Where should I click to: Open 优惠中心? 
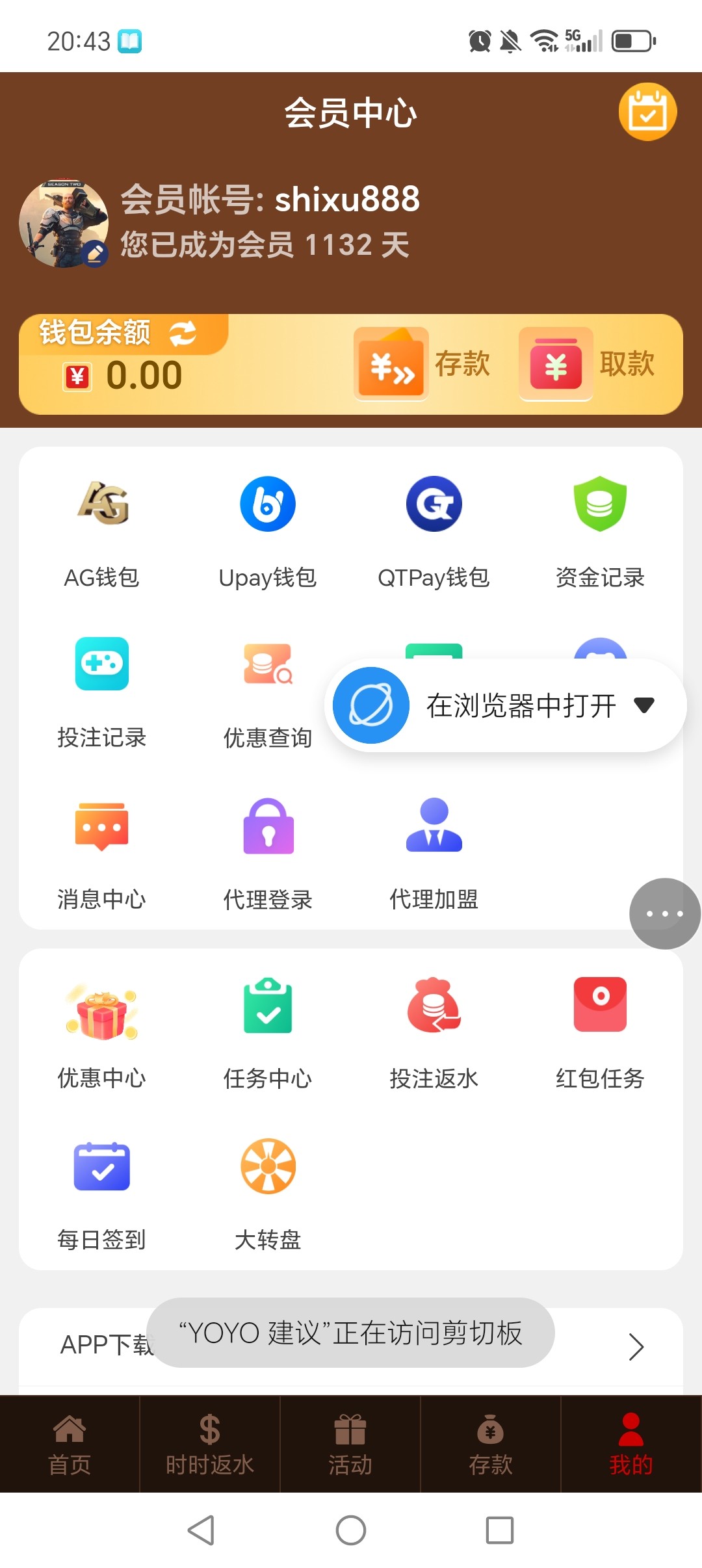tap(102, 1032)
